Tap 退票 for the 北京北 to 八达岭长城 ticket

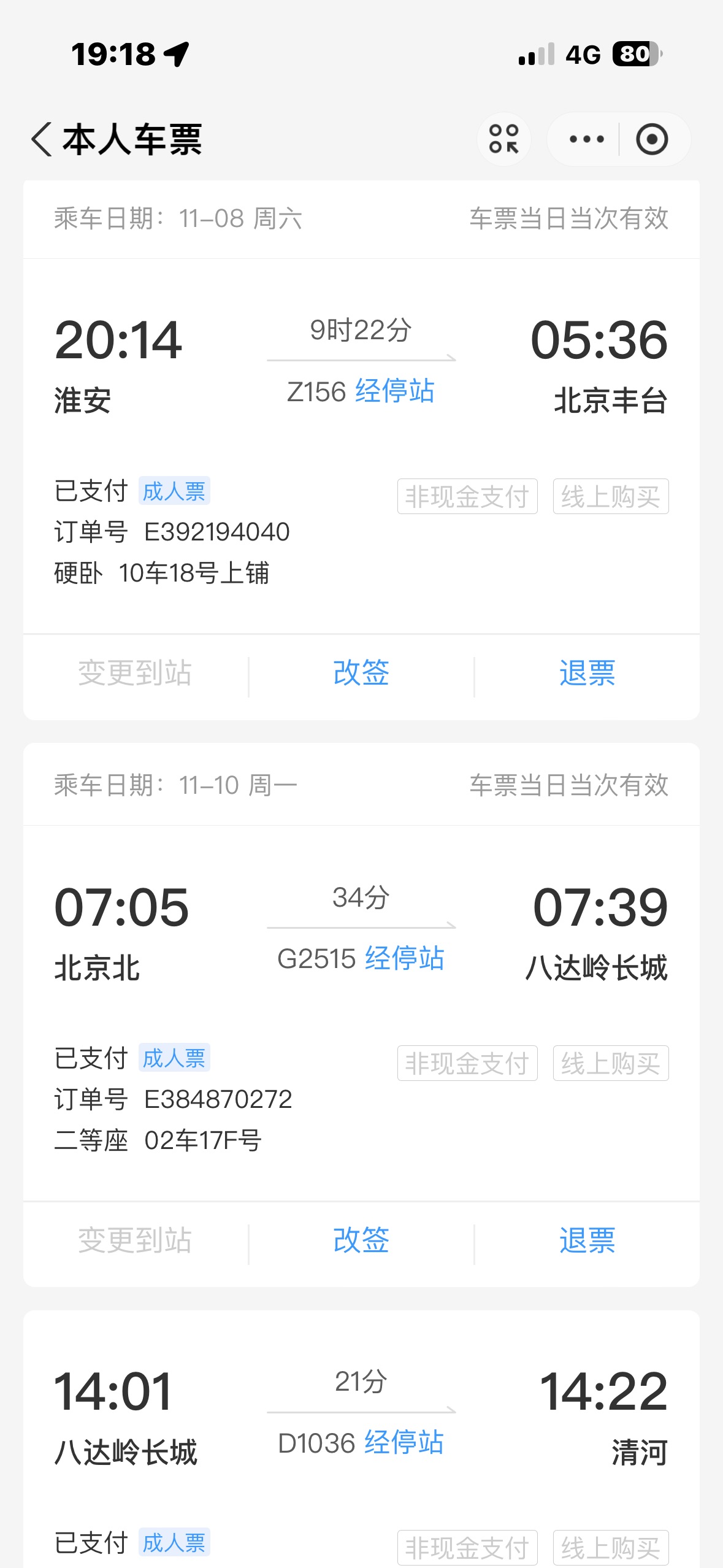pos(587,1240)
